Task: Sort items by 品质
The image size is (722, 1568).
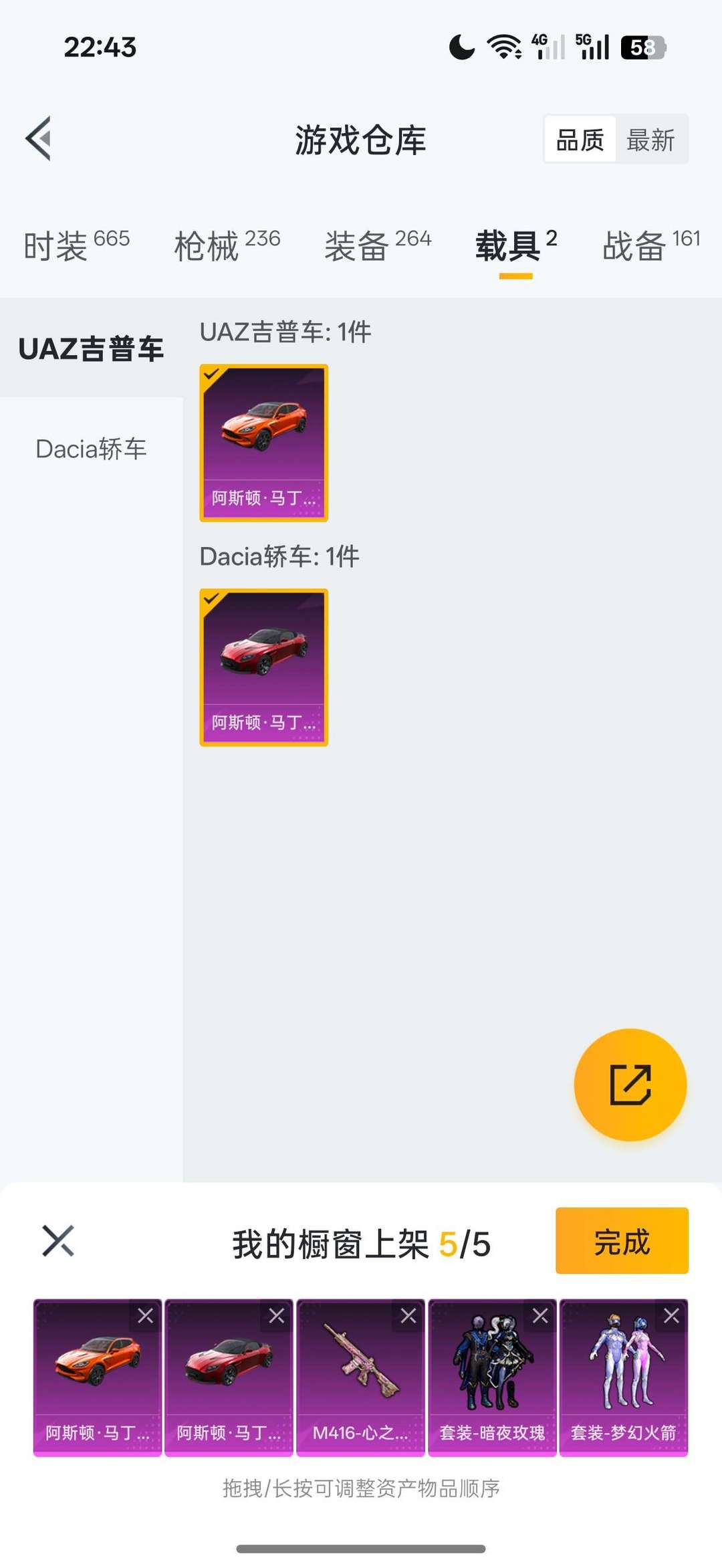Action: [580, 140]
